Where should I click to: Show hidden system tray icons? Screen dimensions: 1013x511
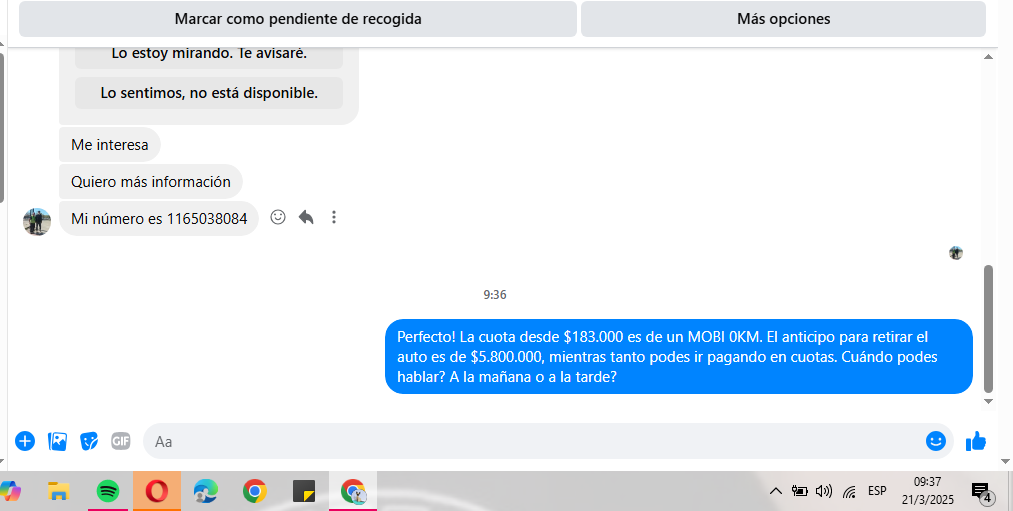click(775, 491)
